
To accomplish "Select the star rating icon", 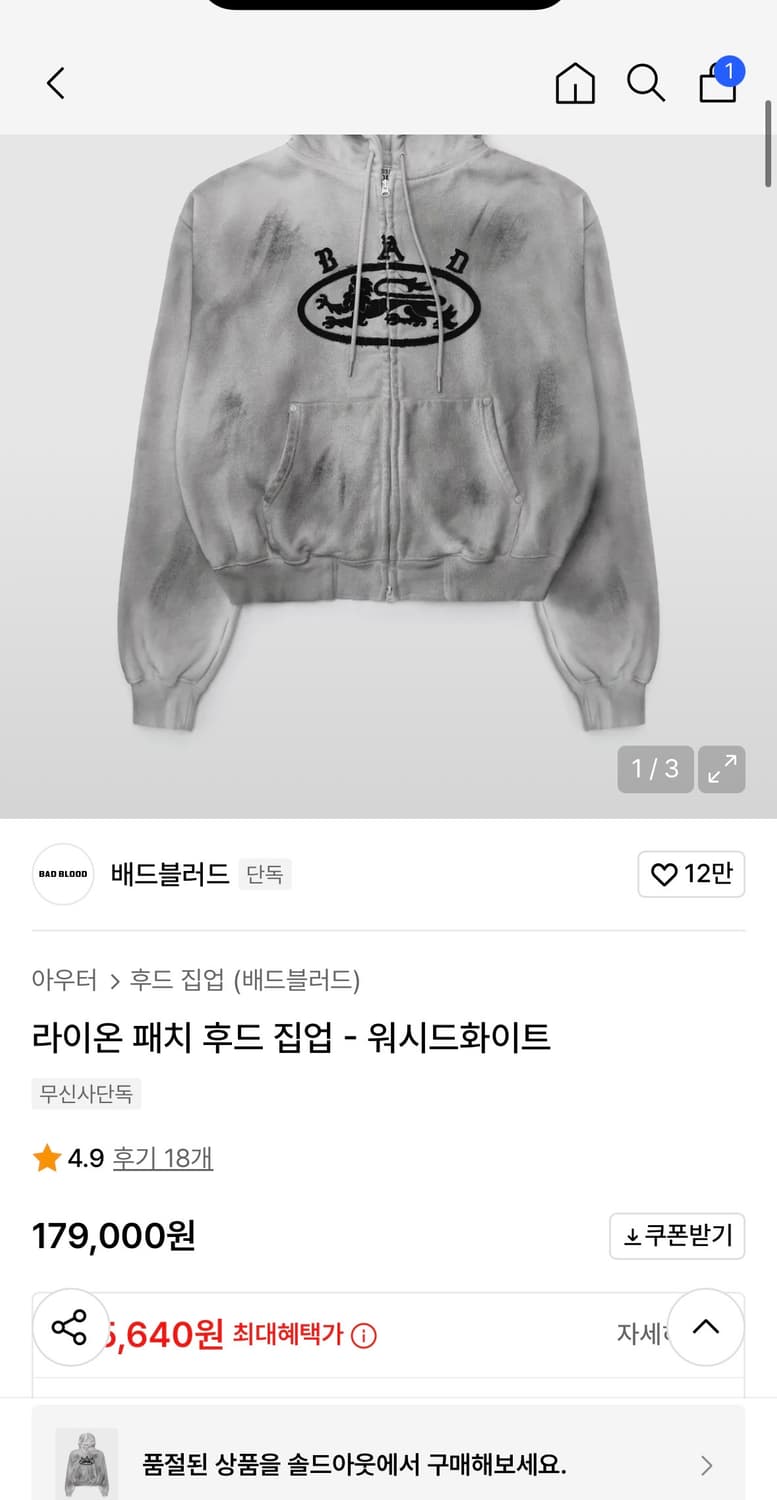I will (46, 1156).
